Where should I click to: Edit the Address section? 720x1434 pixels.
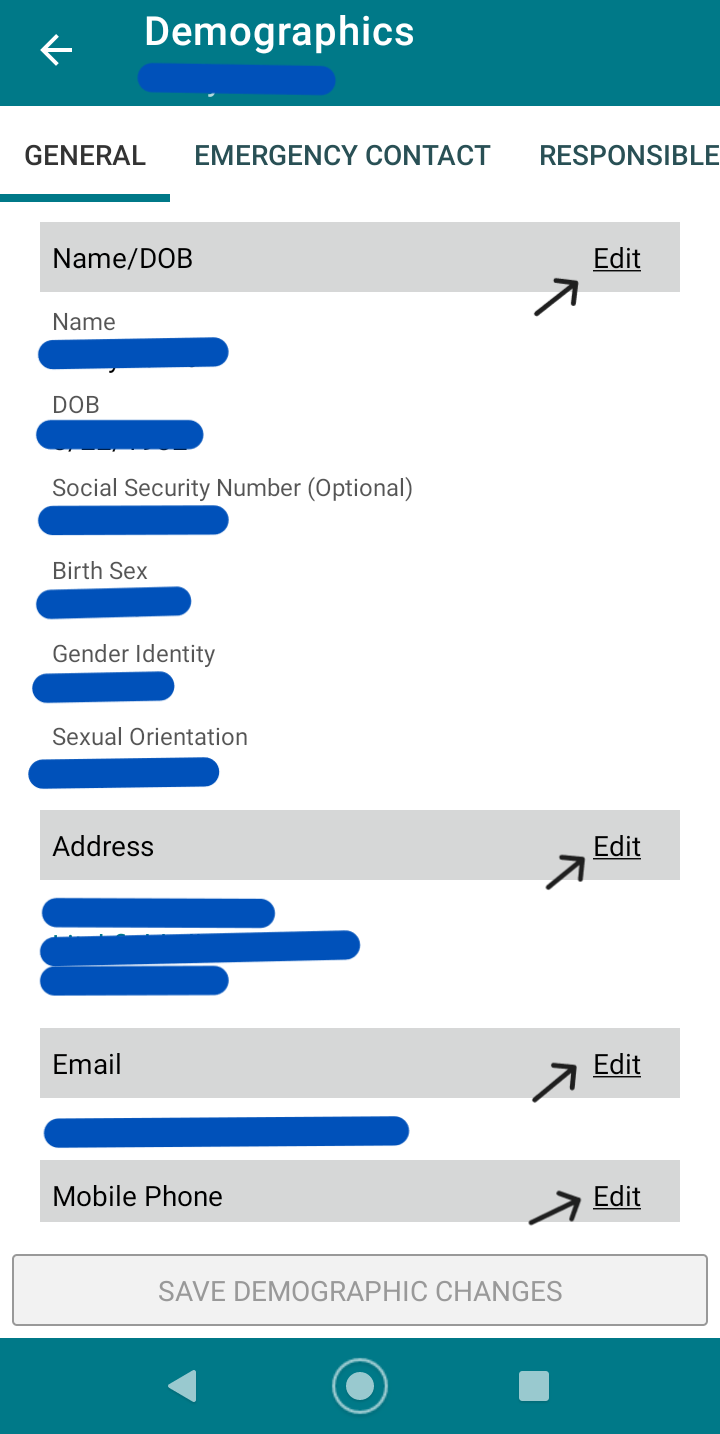coord(616,846)
